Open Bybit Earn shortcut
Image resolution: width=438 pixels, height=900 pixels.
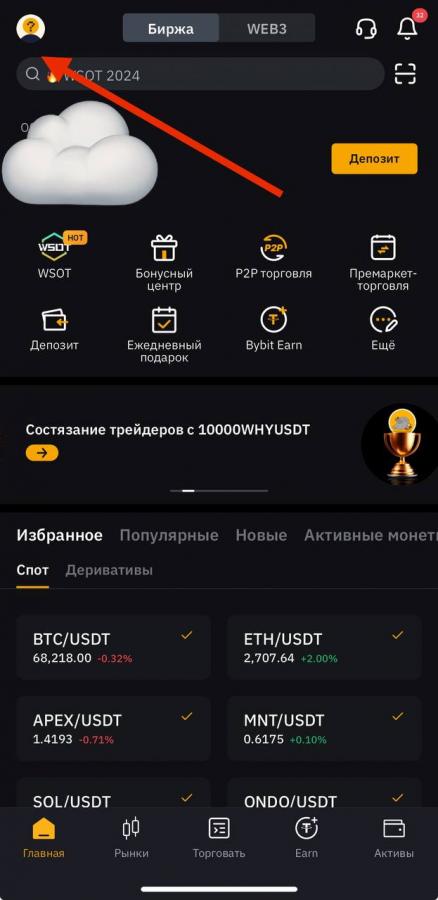pyautogui.click(x=274, y=329)
